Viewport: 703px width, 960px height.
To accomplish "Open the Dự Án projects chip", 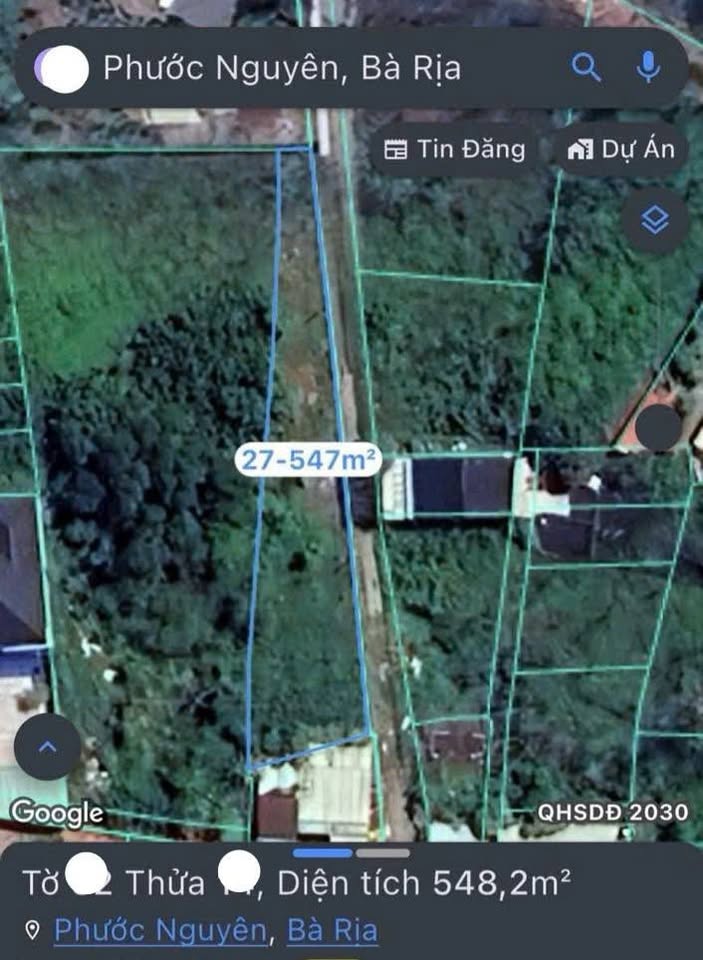I will point(620,150).
